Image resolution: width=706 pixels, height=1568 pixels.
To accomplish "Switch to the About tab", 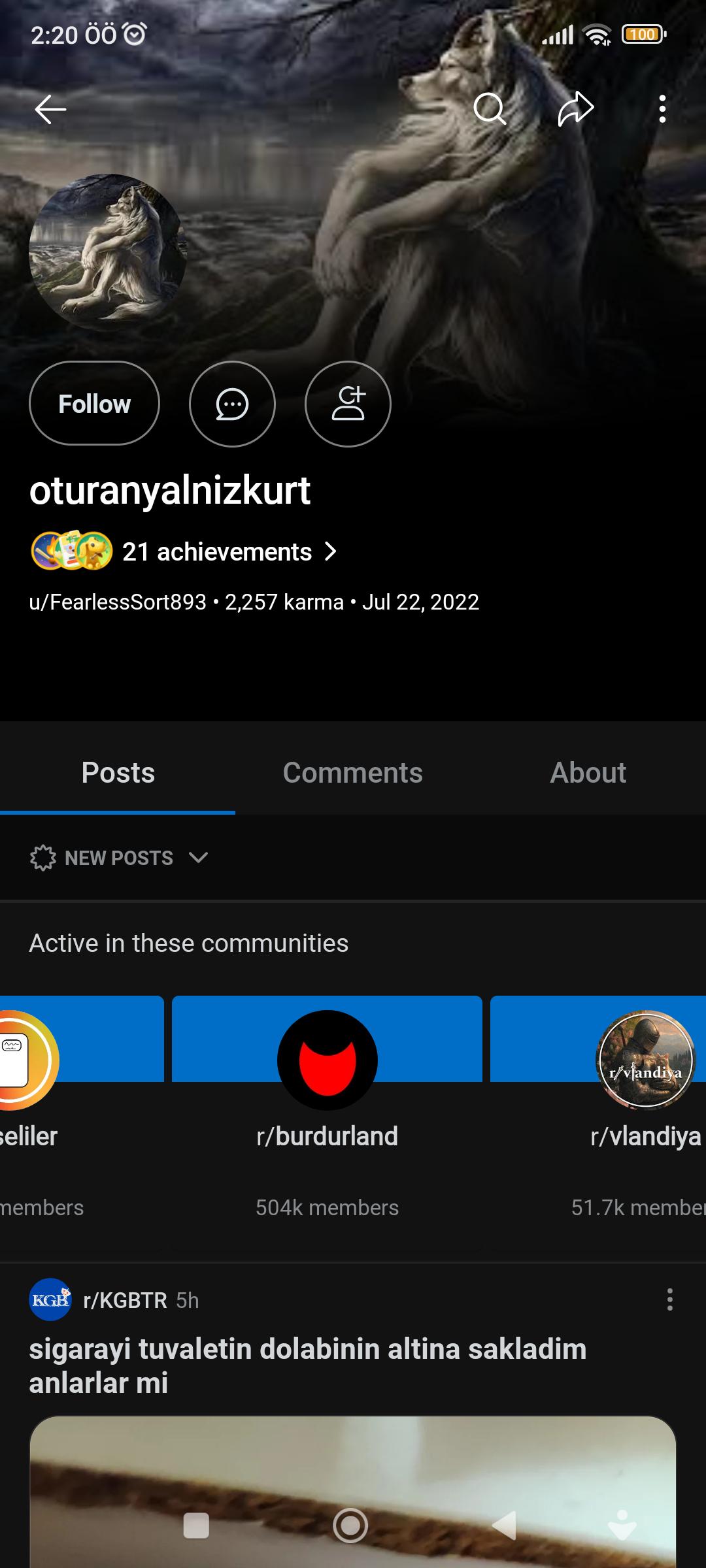I will pyautogui.click(x=588, y=773).
